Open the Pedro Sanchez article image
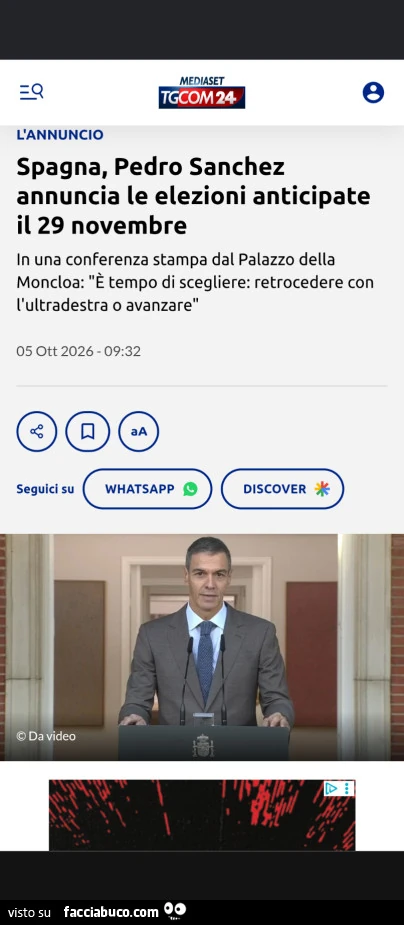The width and height of the screenshot is (404, 925). pyautogui.click(x=202, y=647)
